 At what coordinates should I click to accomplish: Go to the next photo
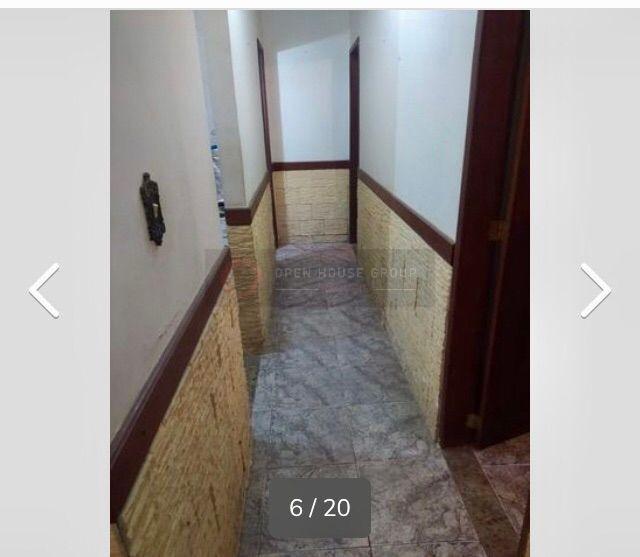click(x=596, y=291)
